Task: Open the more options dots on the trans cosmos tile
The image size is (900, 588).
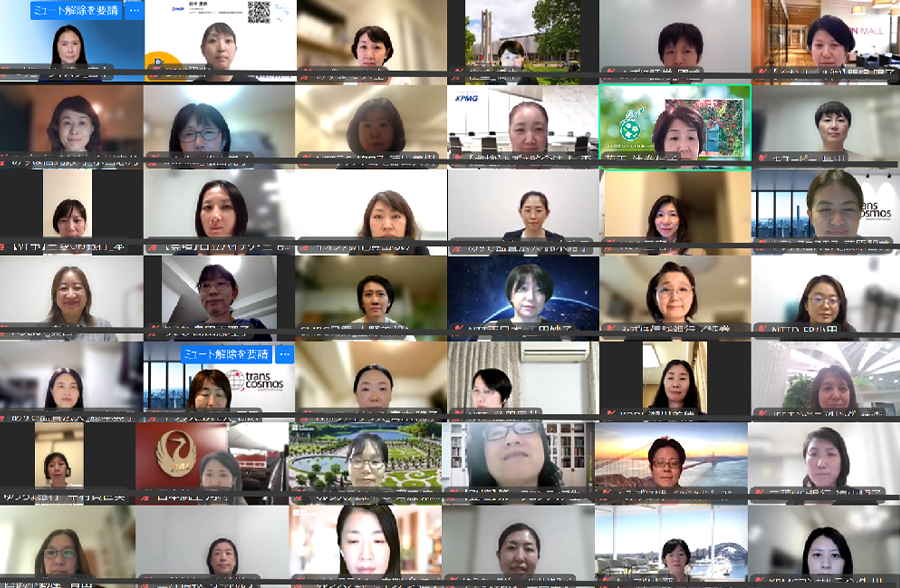Action: 284,354
